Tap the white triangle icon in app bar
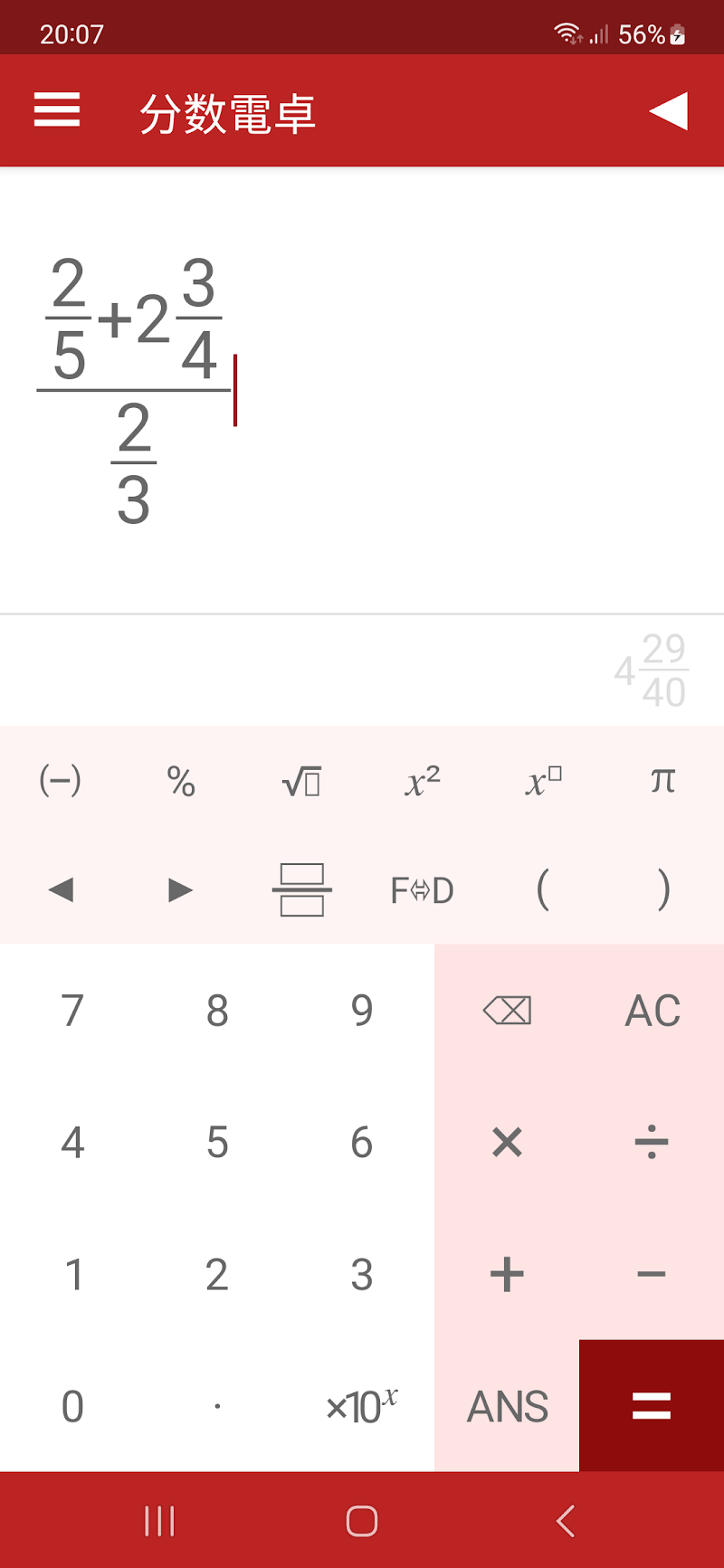The width and height of the screenshot is (724, 1568). pos(669,110)
